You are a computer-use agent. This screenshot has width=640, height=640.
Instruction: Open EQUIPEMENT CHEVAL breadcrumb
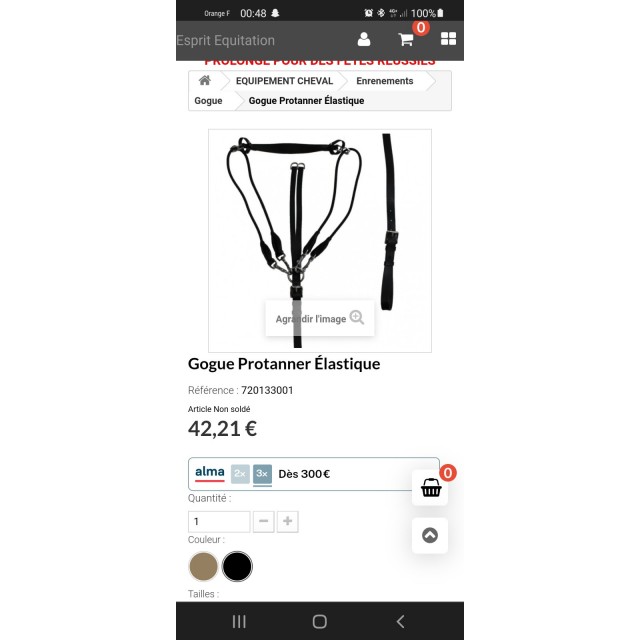click(x=284, y=81)
